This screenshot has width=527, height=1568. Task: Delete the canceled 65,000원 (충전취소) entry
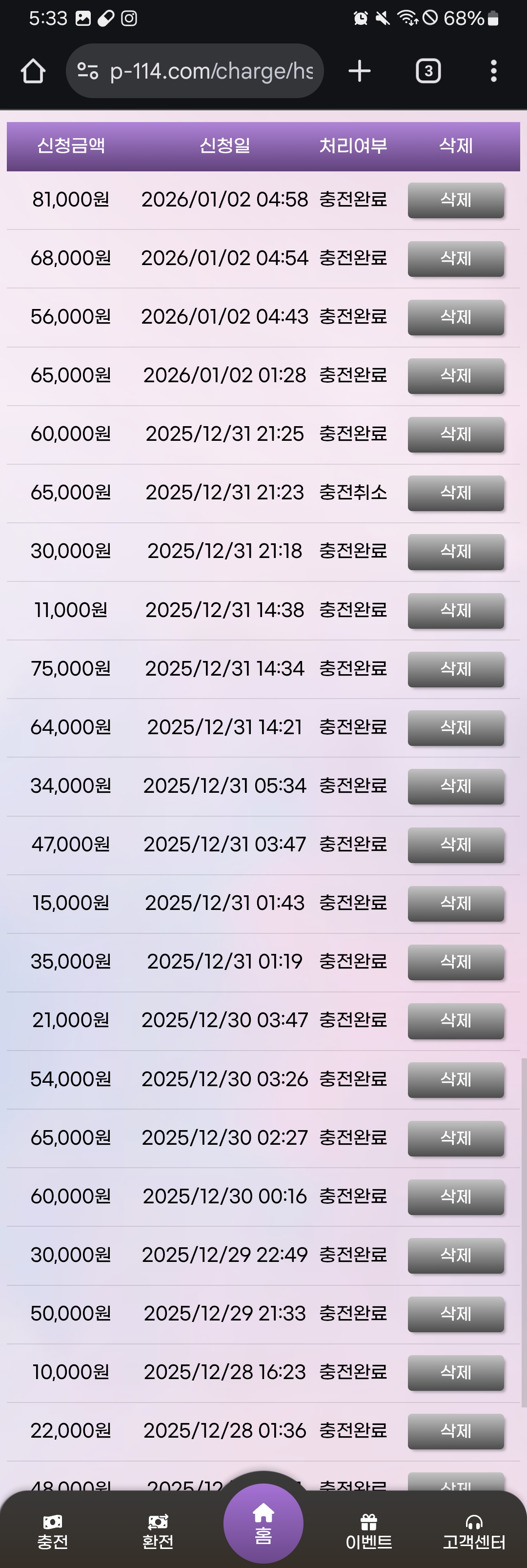click(456, 494)
